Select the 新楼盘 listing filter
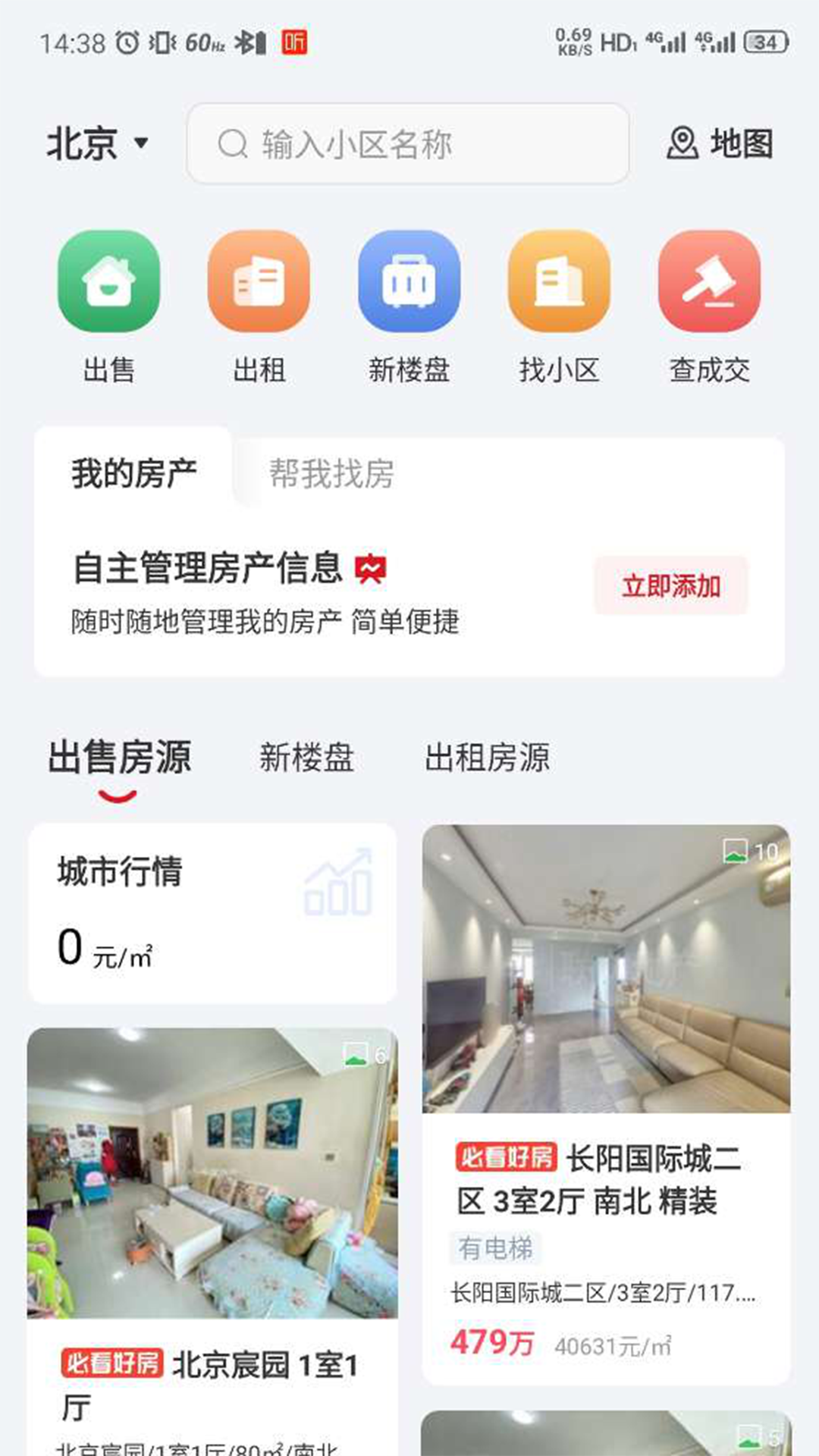This screenshot has height=1456, width=819. click(x=306, y=757)
